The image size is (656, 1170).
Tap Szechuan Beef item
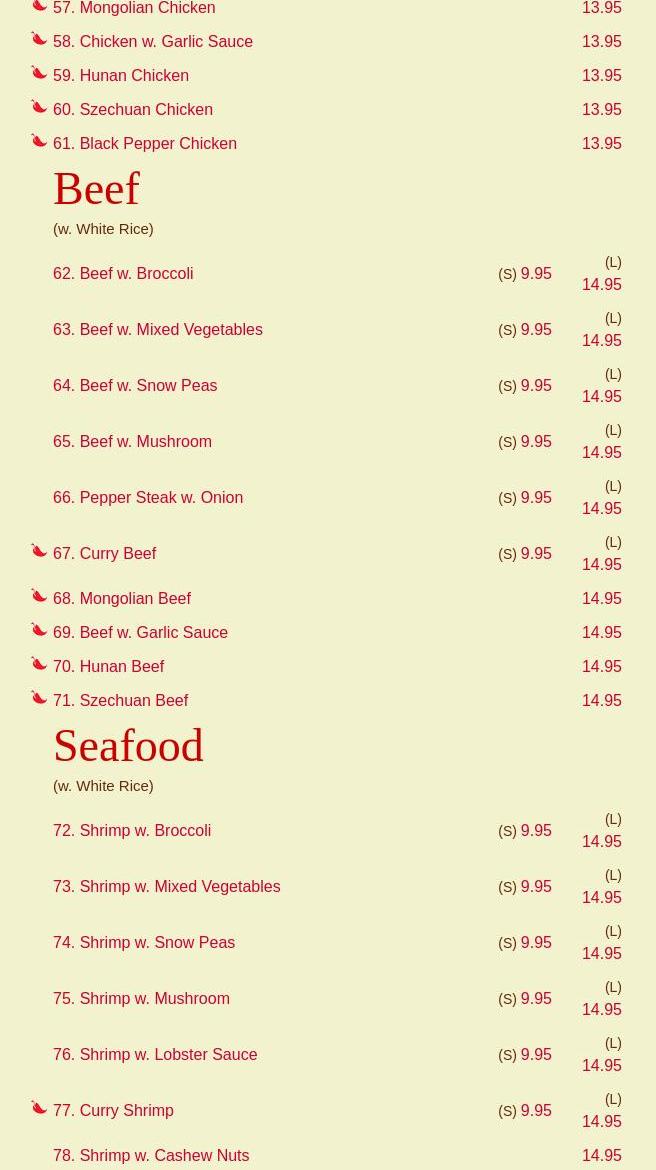point(121,700)
